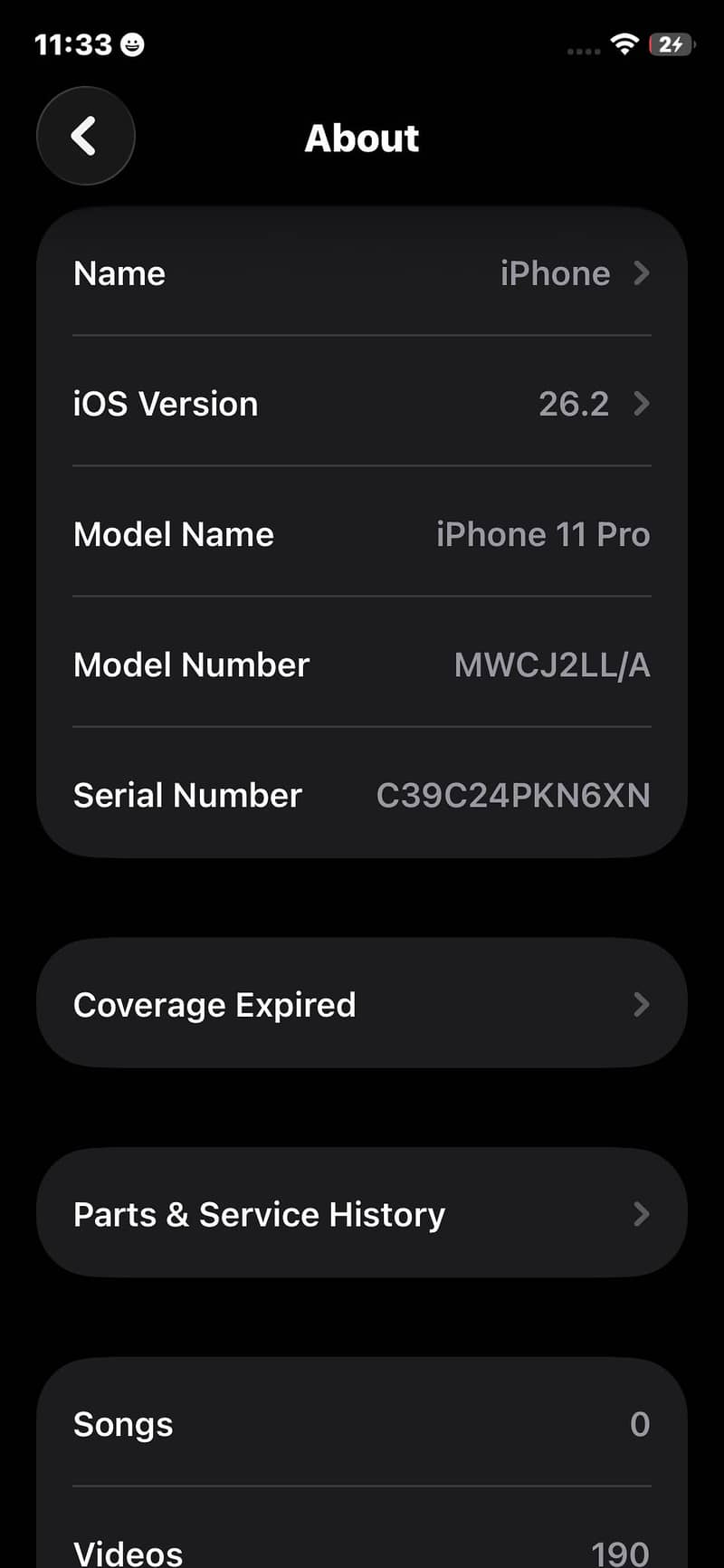Go back from the About screen
The width and height of the screenshot is (724, 1568).
coord(85,137)
